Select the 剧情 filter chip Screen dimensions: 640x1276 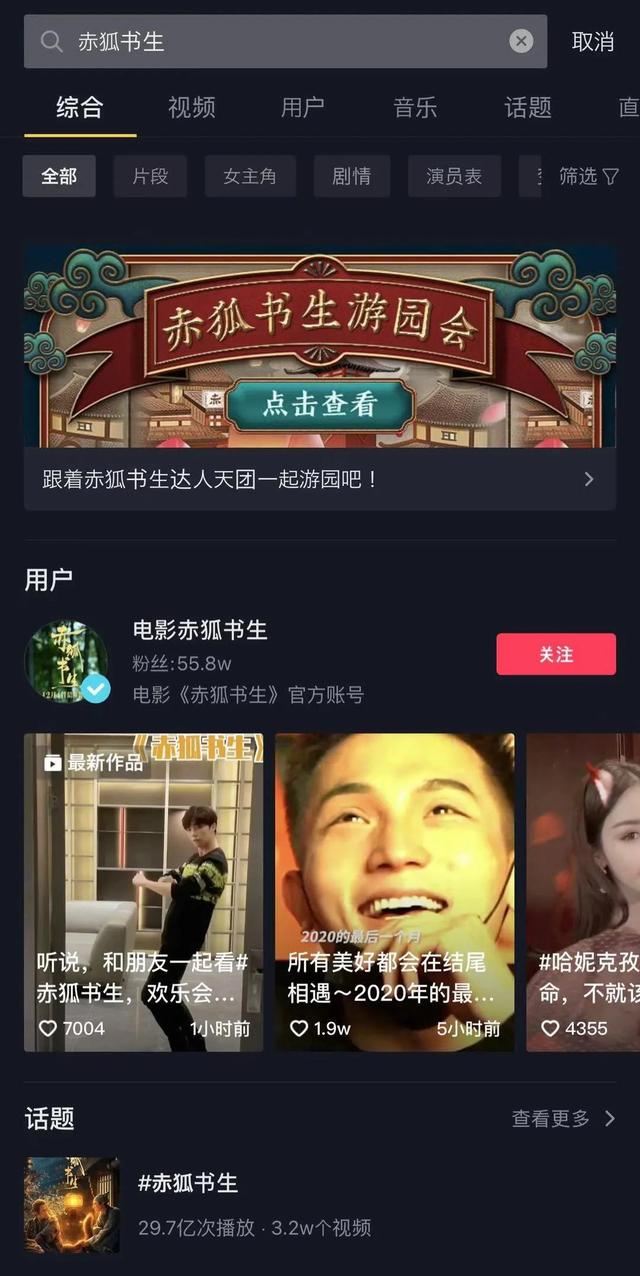351,176
